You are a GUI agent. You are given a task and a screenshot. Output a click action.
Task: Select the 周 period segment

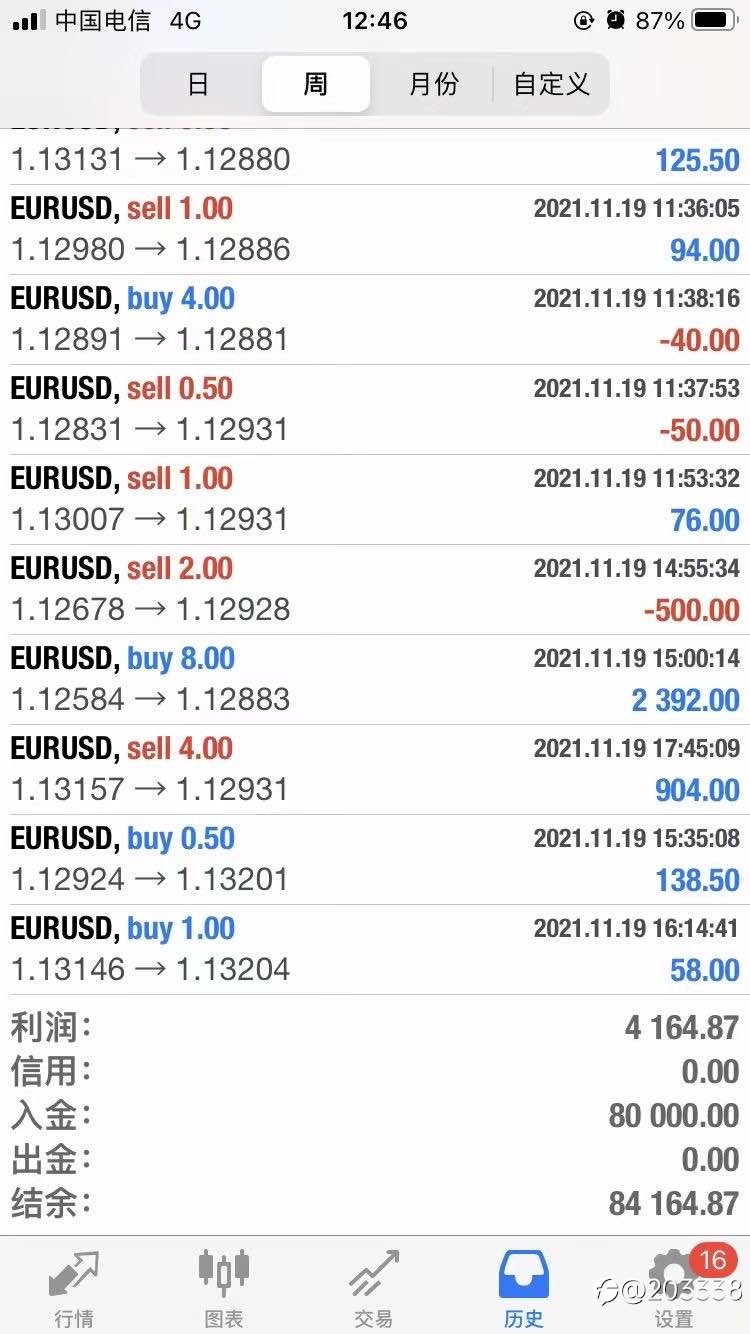coord(316,84)
